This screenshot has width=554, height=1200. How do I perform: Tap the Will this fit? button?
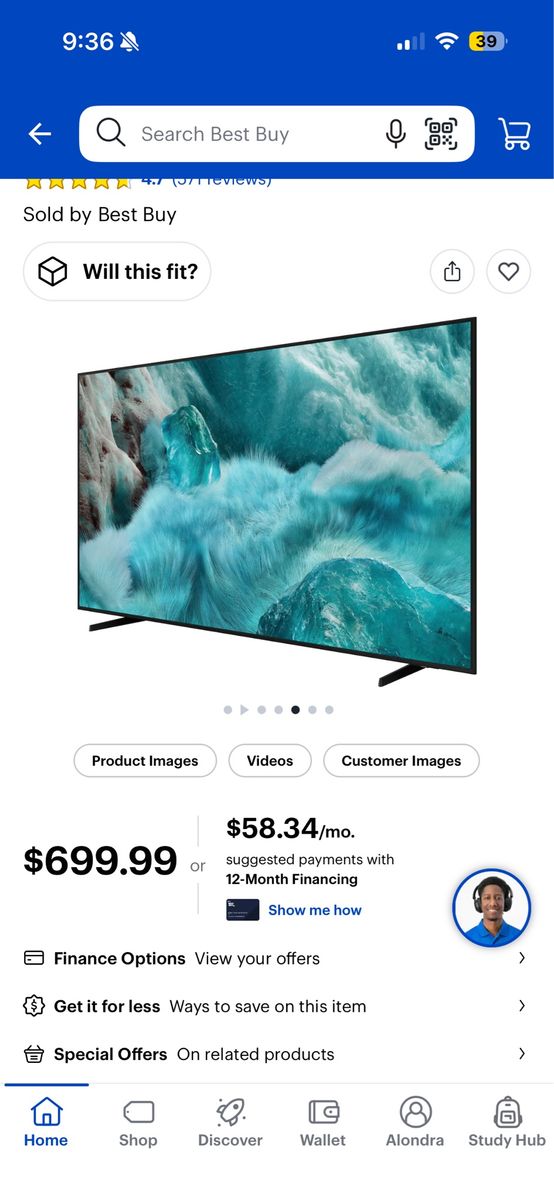117,271
